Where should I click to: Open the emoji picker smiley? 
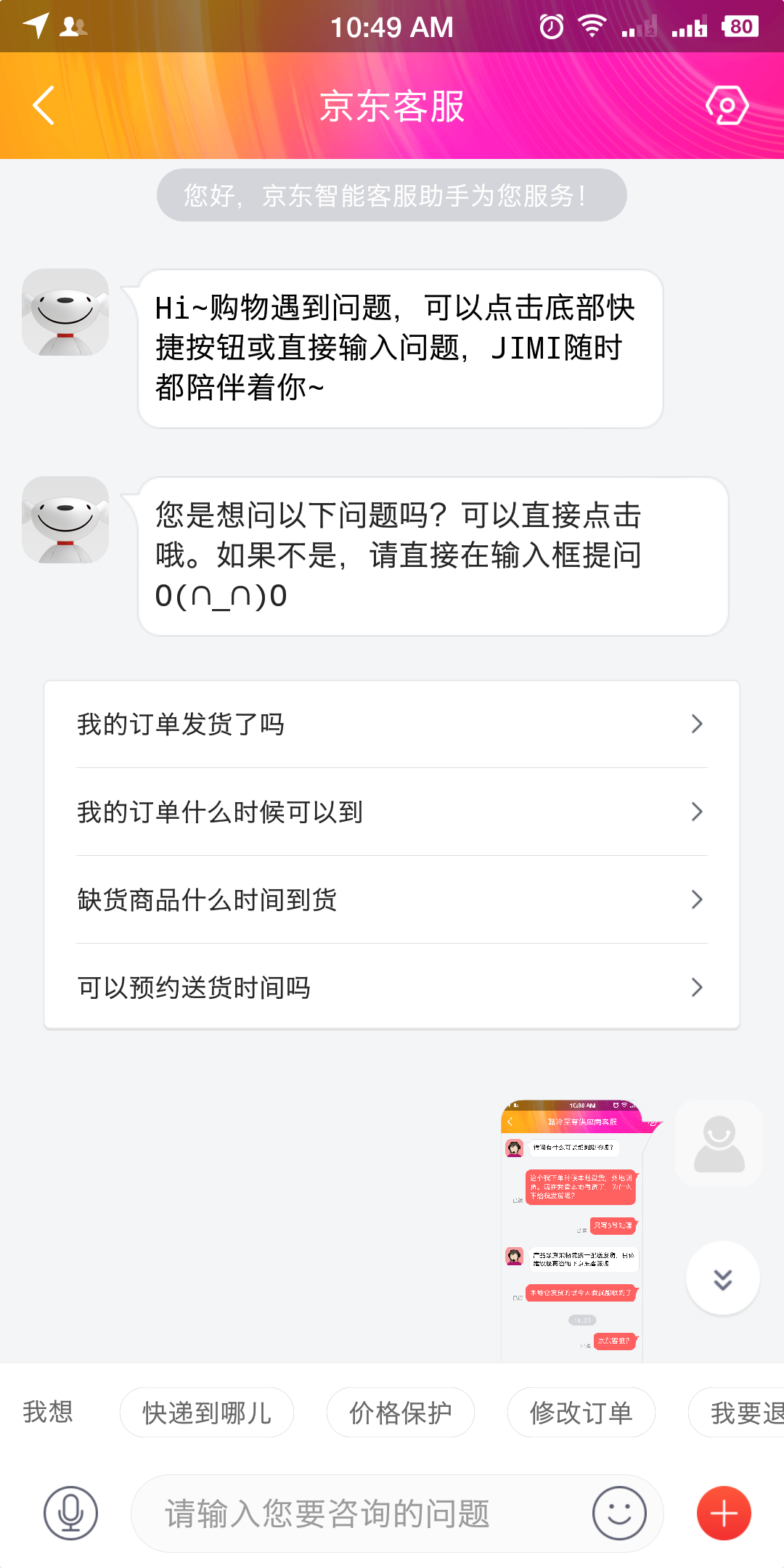(x=619, y=1514)
